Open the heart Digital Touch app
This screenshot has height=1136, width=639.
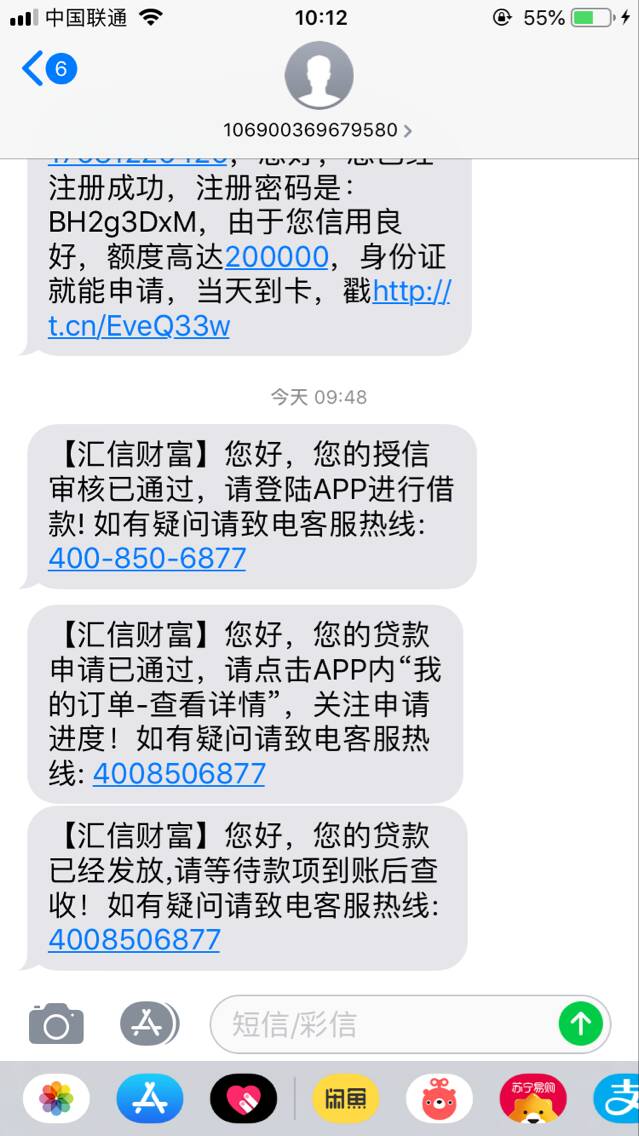point(243,1098)
